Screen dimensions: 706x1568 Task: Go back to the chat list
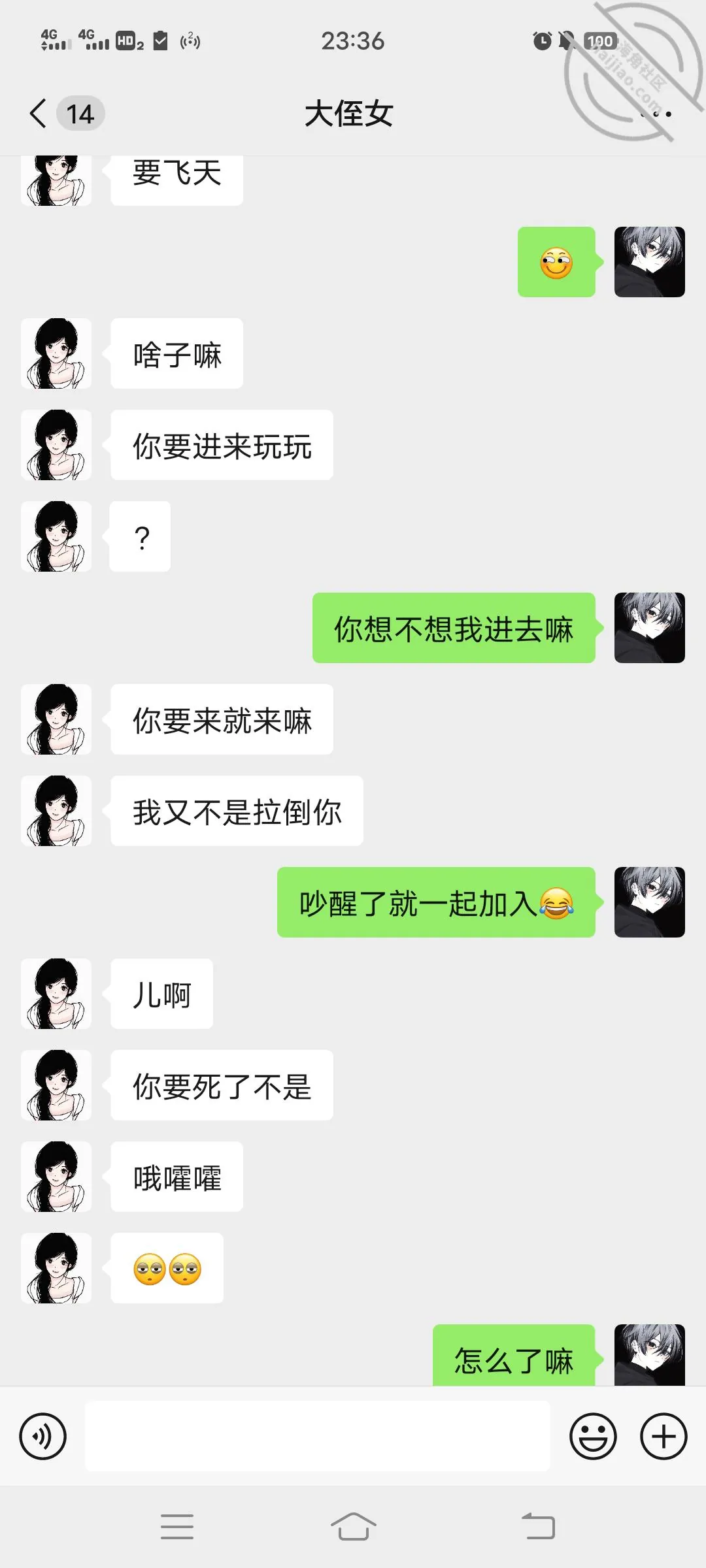pyautogui.click(x=39, y=114)
